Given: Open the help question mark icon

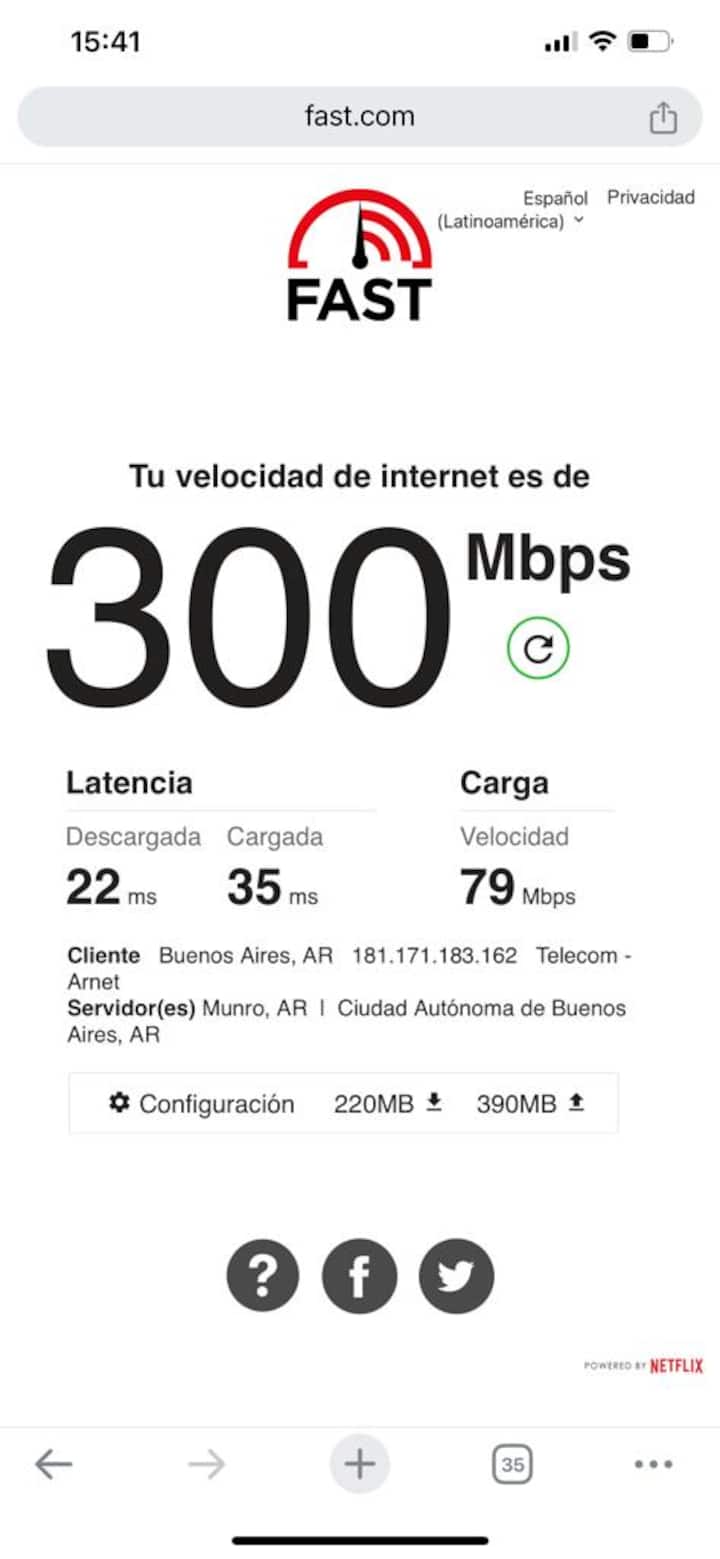Looking at the screenshot, I should [x=263, y=1275].
